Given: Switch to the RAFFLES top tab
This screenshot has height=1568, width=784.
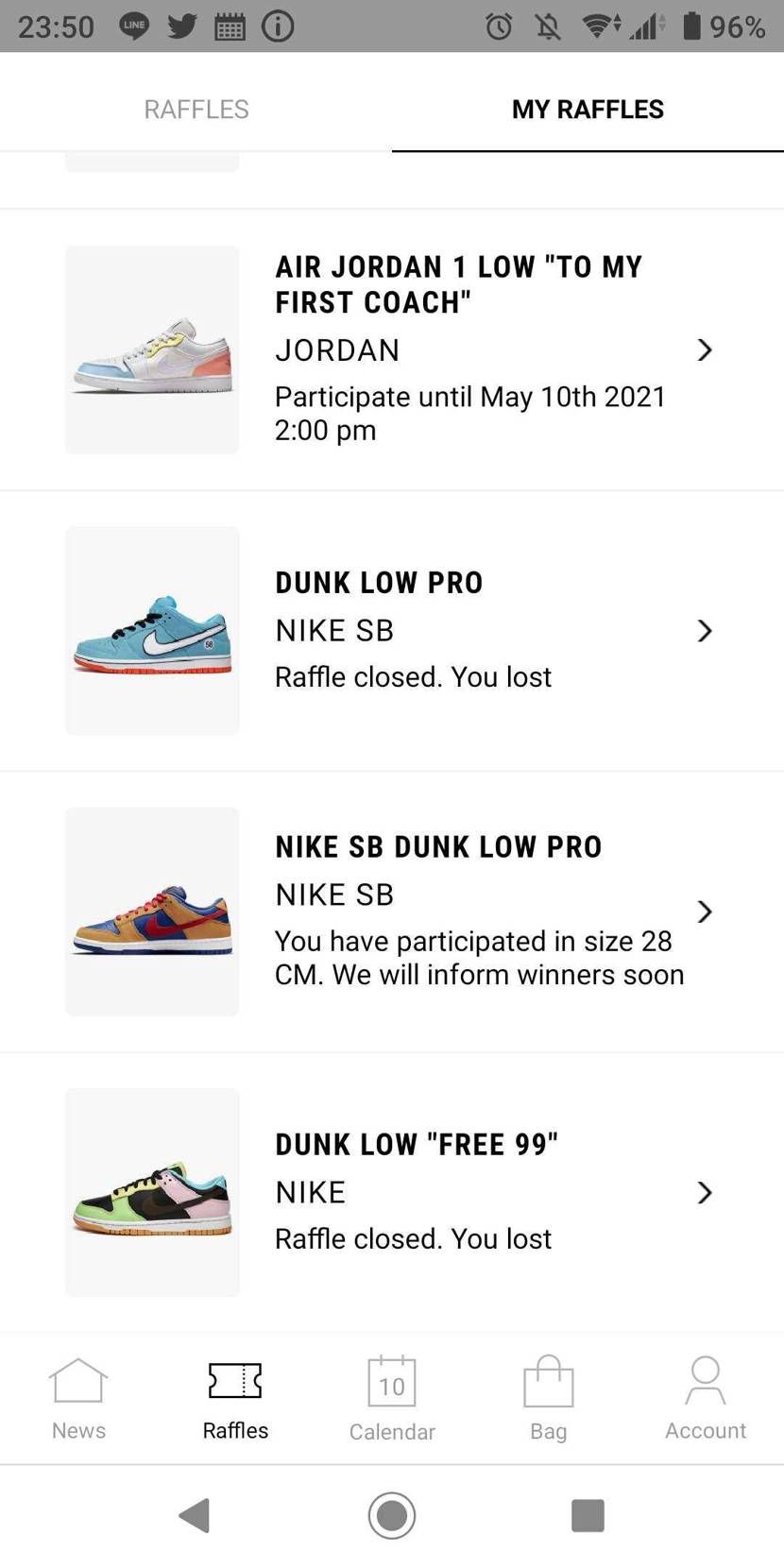Looking at the screenshot, I should click(x=196, y=110).
